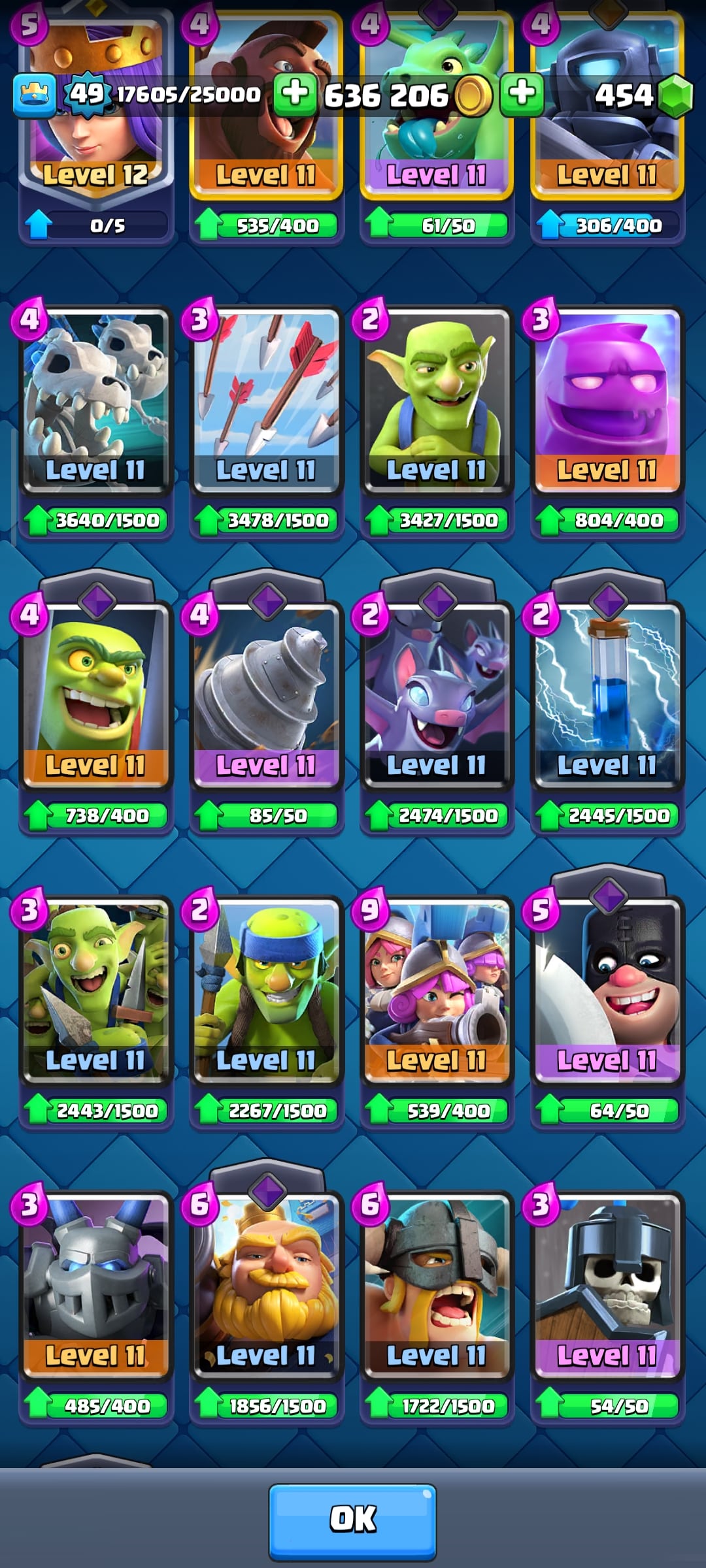Open the Guards card
The image size is (706, 1568).
pyautogui.click(x=607, y=1284)
